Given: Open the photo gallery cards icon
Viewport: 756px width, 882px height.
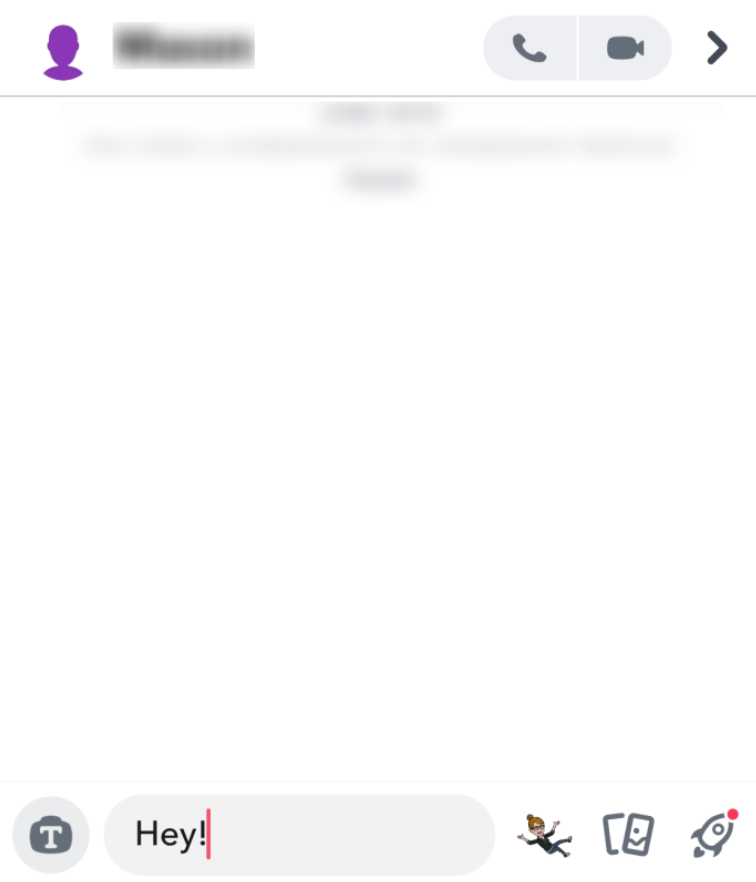Looking at the screenshot, I should click(x=628, y=835).
